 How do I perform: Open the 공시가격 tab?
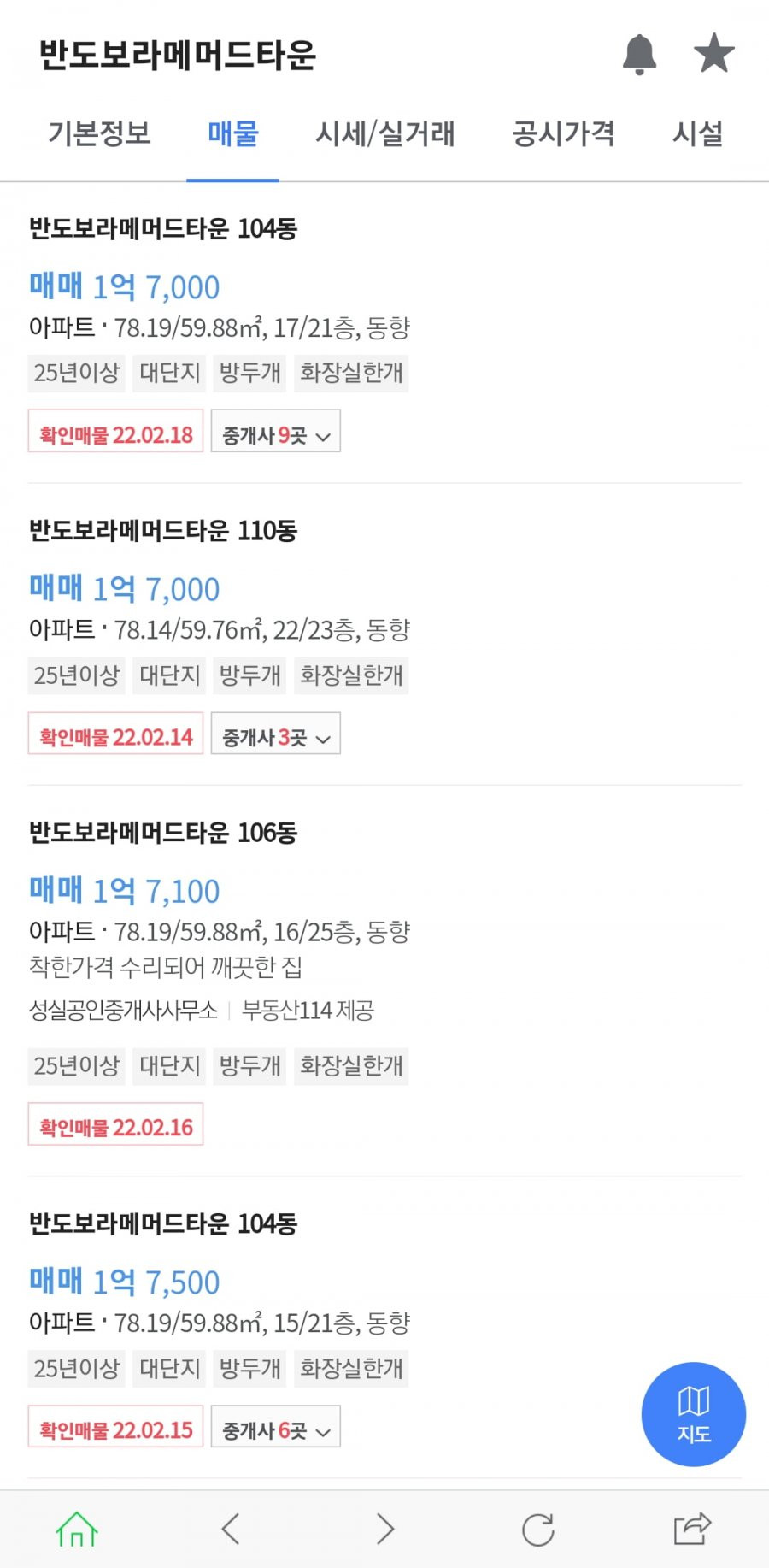tap(563, 134)
